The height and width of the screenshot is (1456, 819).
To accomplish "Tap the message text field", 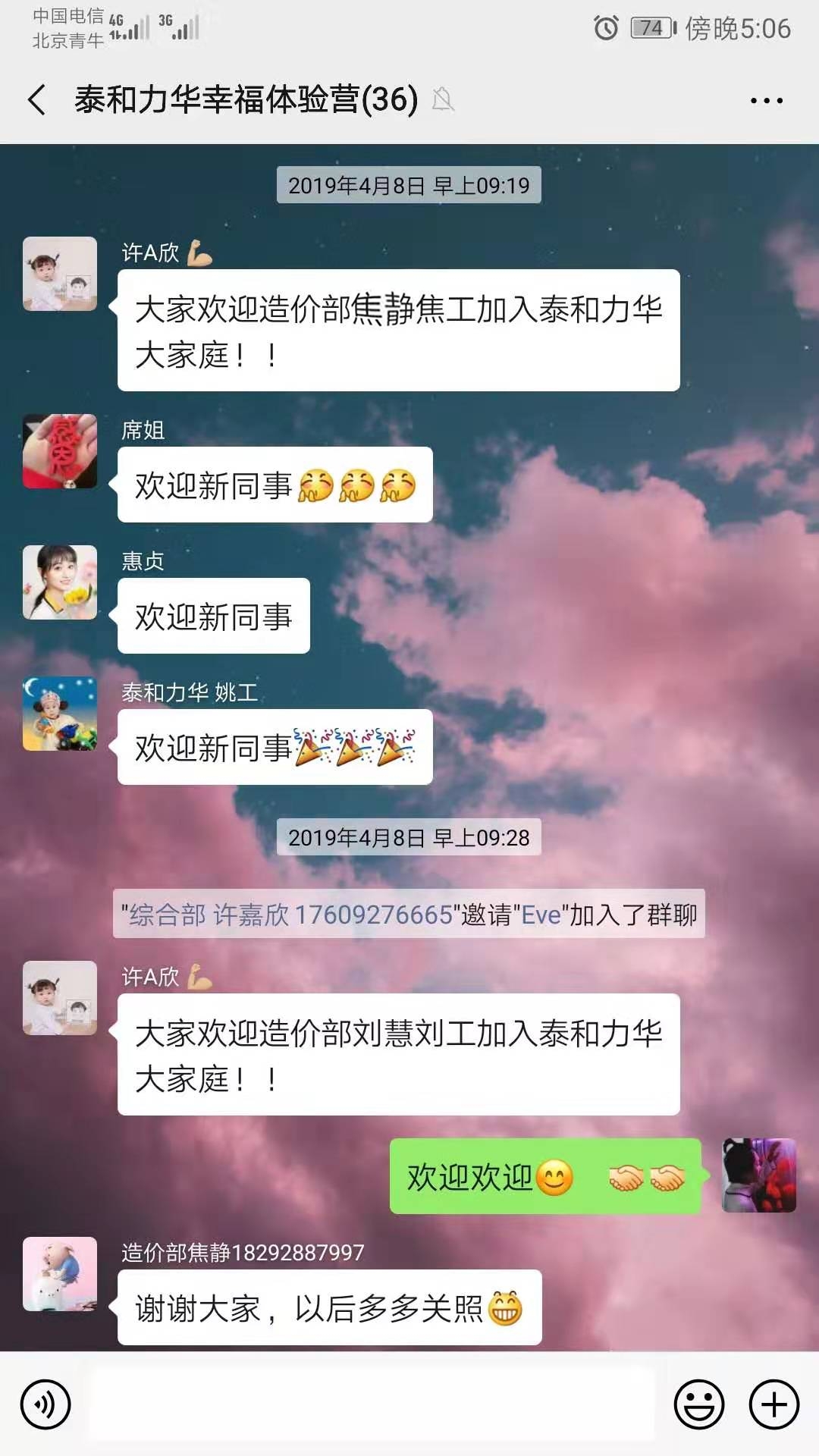I will 372,1404.
